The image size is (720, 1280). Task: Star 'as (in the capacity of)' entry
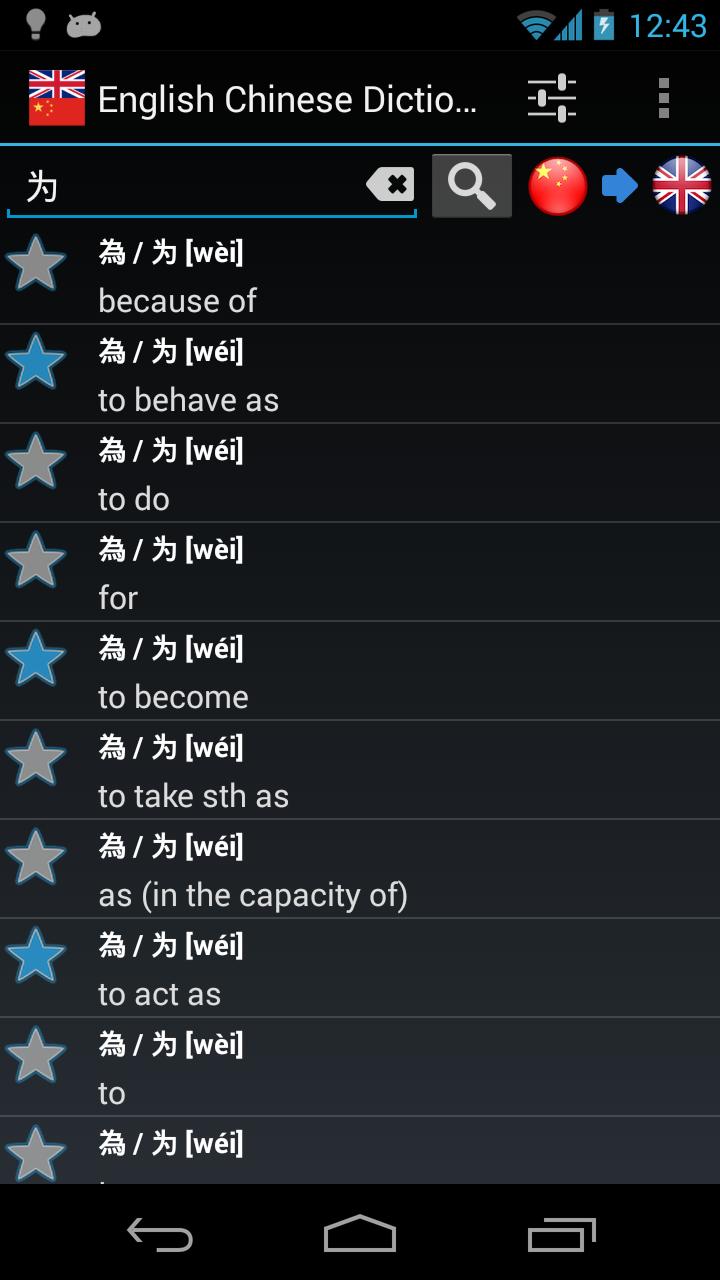36,857
